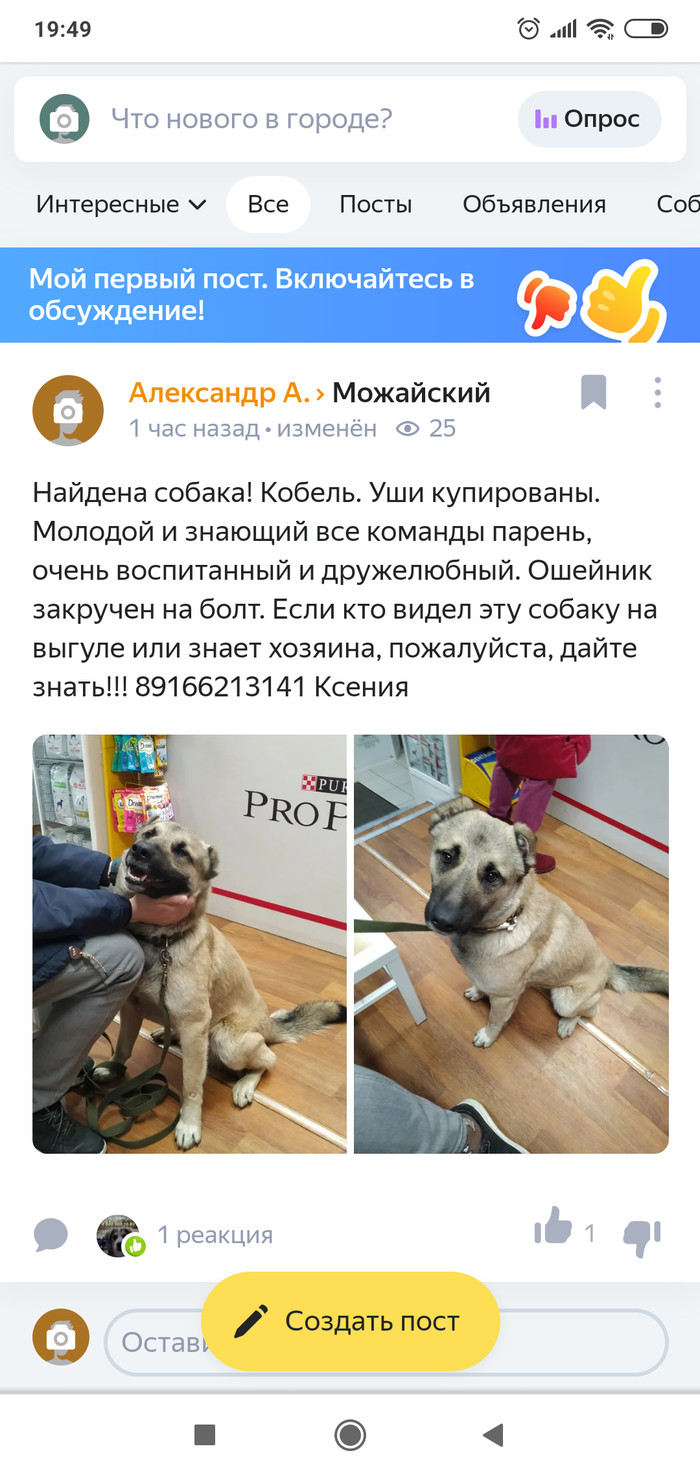
Task: Switch to the Все tab
Action: tap(268, 205)
